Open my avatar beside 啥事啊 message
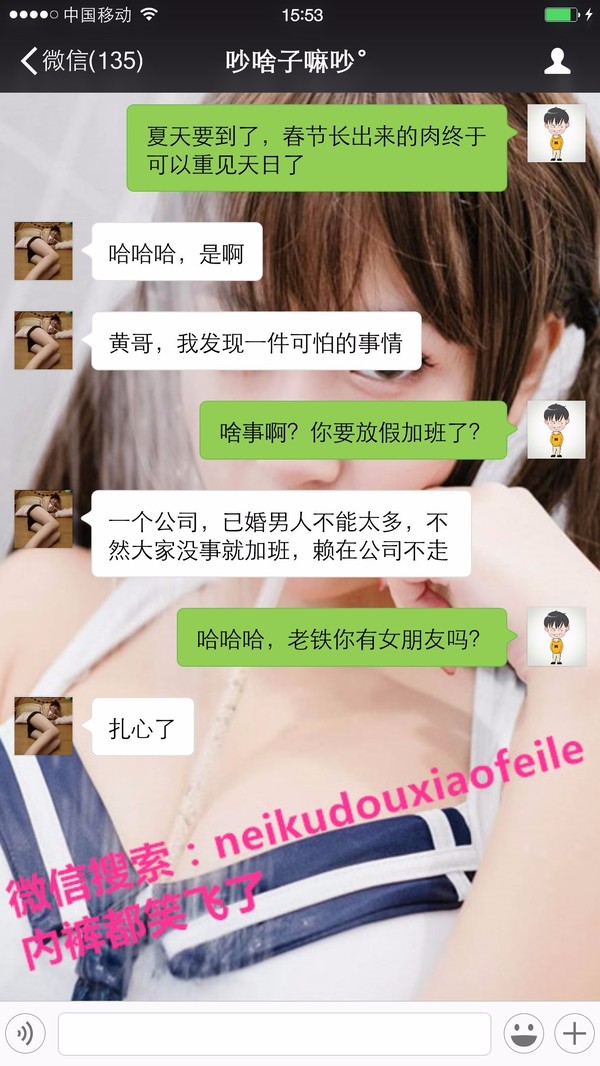The image size is (600, 1066). [556, 430]
